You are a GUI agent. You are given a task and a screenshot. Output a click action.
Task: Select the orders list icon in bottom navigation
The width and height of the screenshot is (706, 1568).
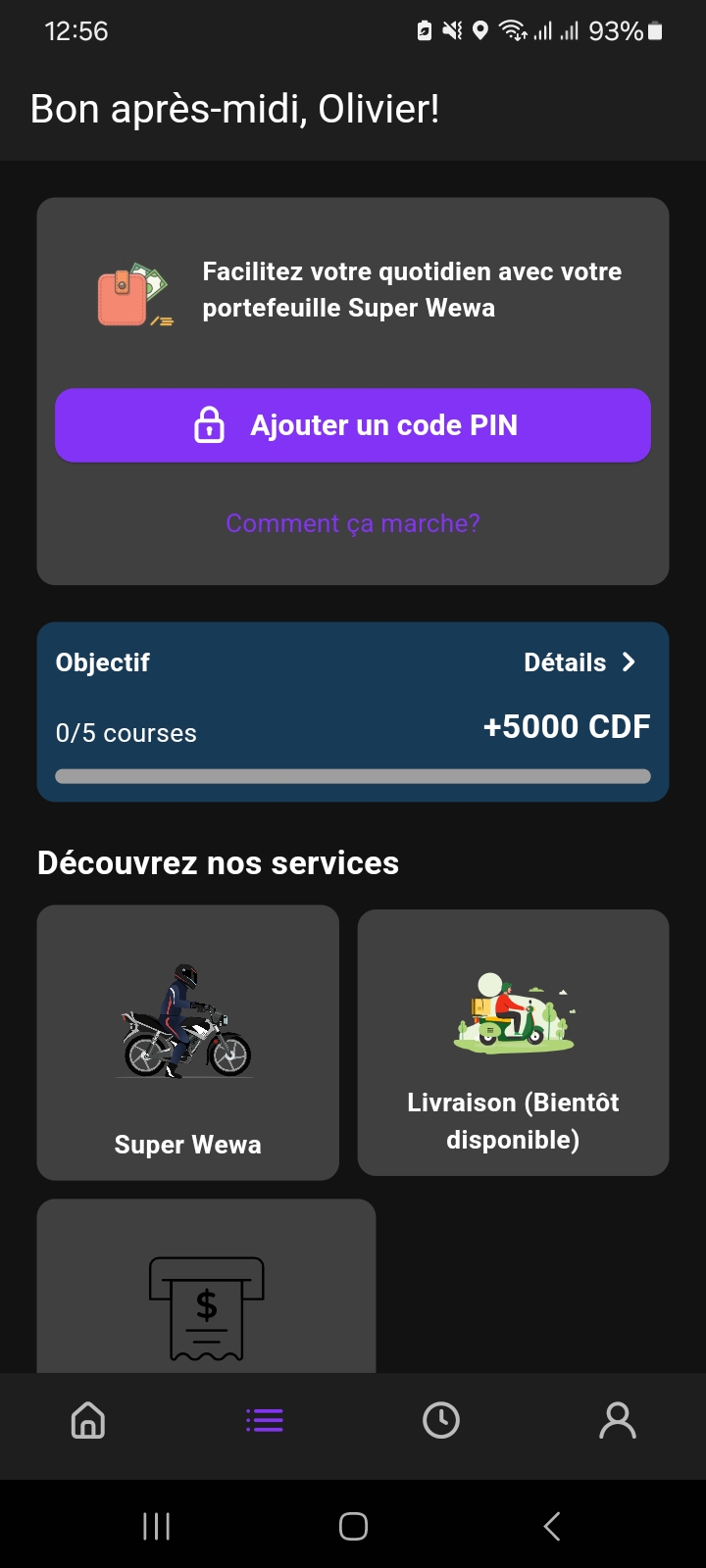[x=264, y=1418]
